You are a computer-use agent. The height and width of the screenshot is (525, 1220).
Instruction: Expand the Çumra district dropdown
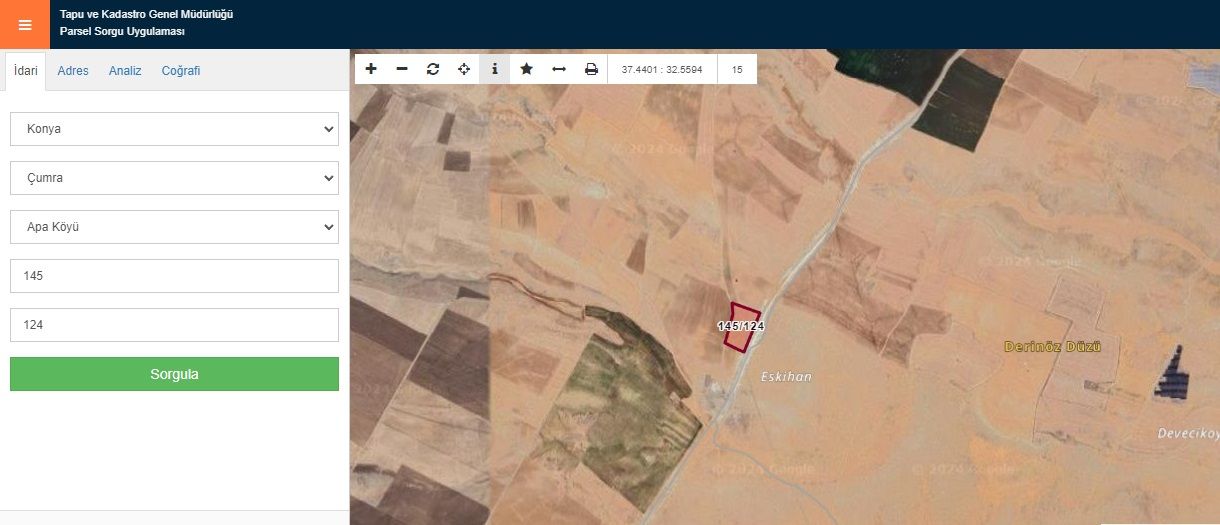coord(174,178)
